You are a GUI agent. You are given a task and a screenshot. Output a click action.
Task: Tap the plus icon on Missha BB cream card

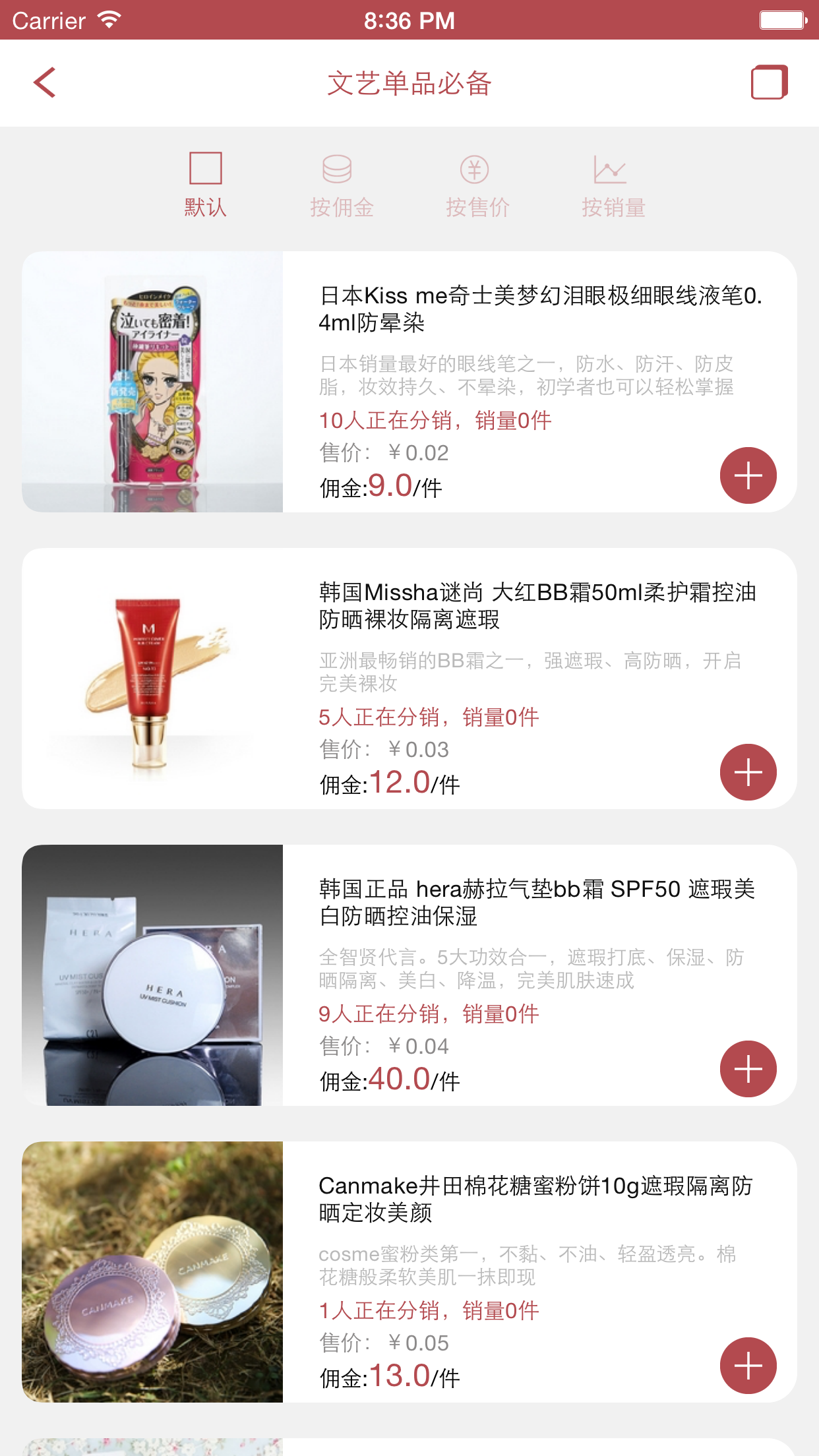(748, 772)
